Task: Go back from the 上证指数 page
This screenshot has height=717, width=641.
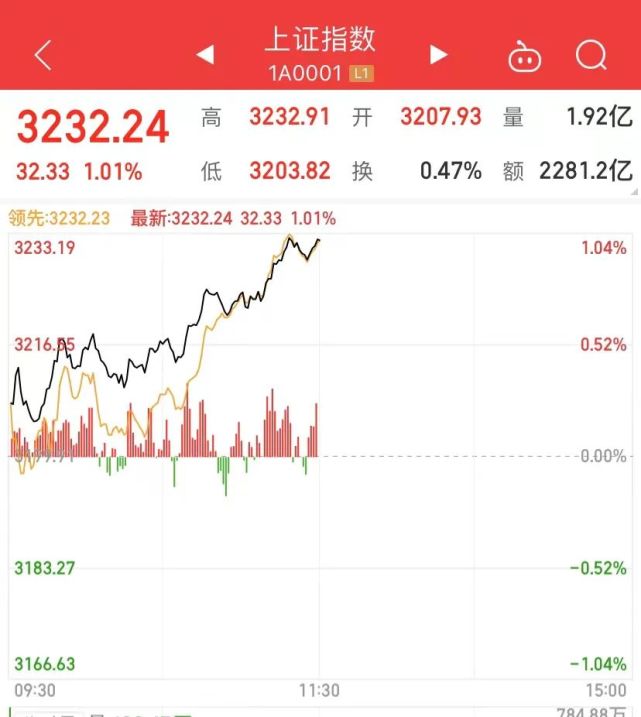Action: coord(42,56)
